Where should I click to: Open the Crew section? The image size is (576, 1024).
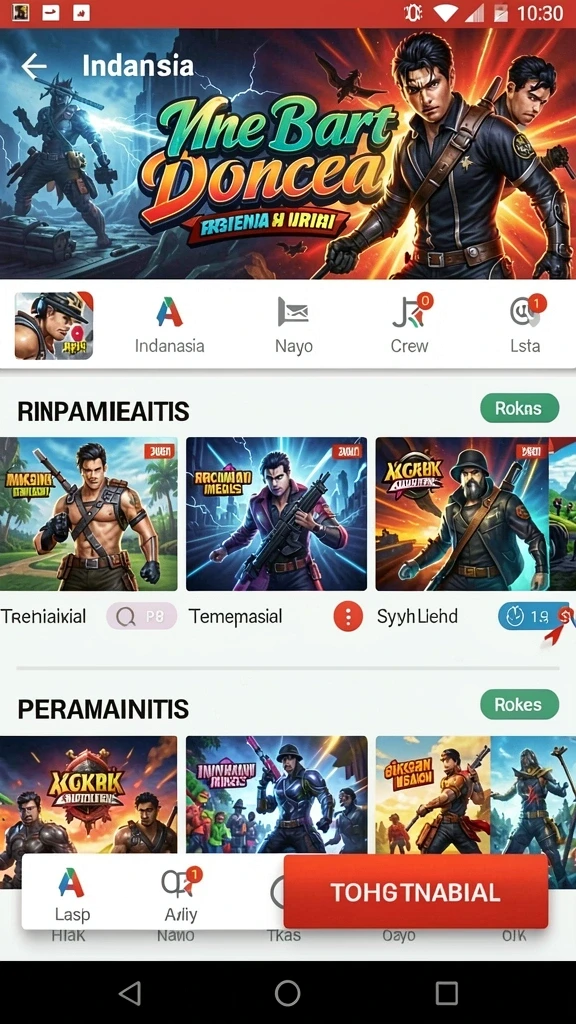pos(410,325)
